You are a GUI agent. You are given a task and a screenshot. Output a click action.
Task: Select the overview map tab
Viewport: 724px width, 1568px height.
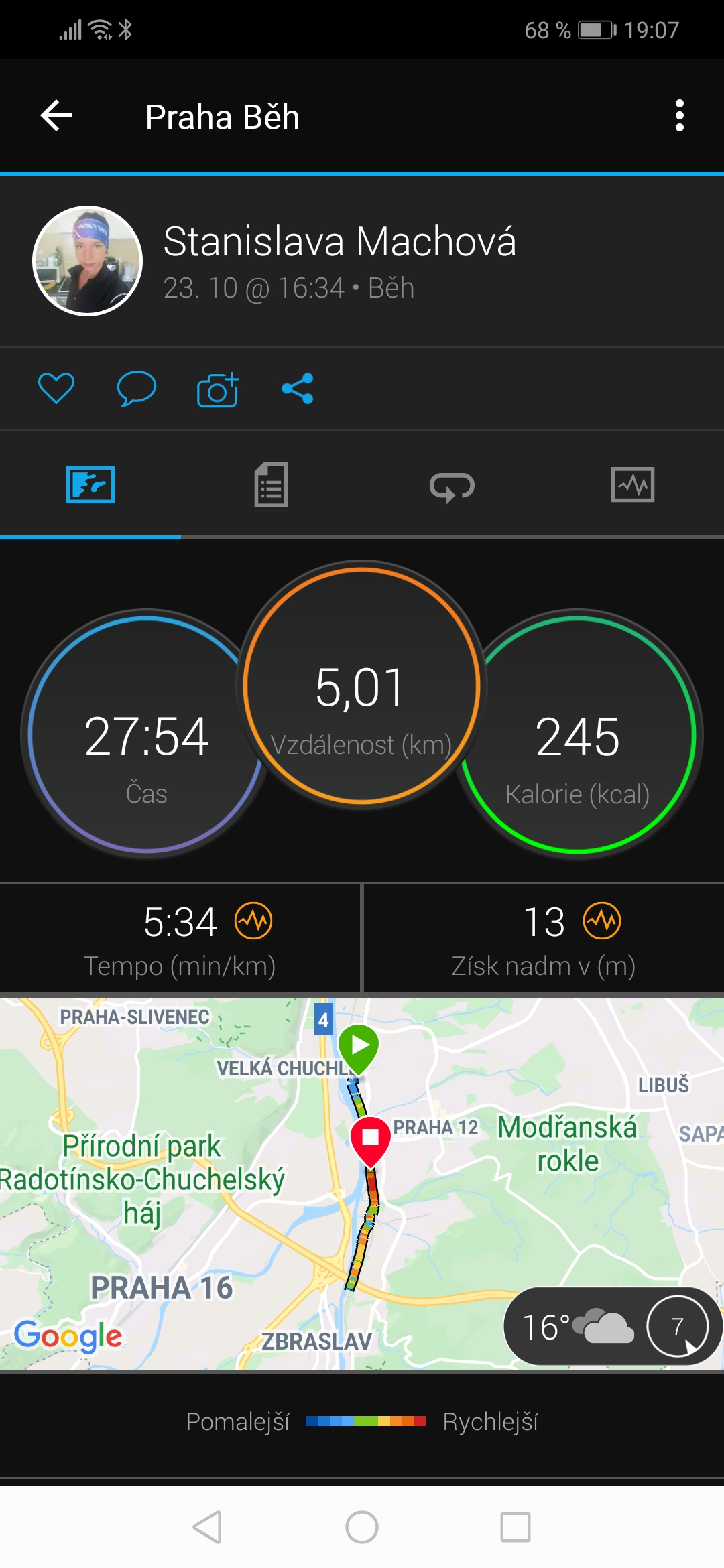pos(90,484)
